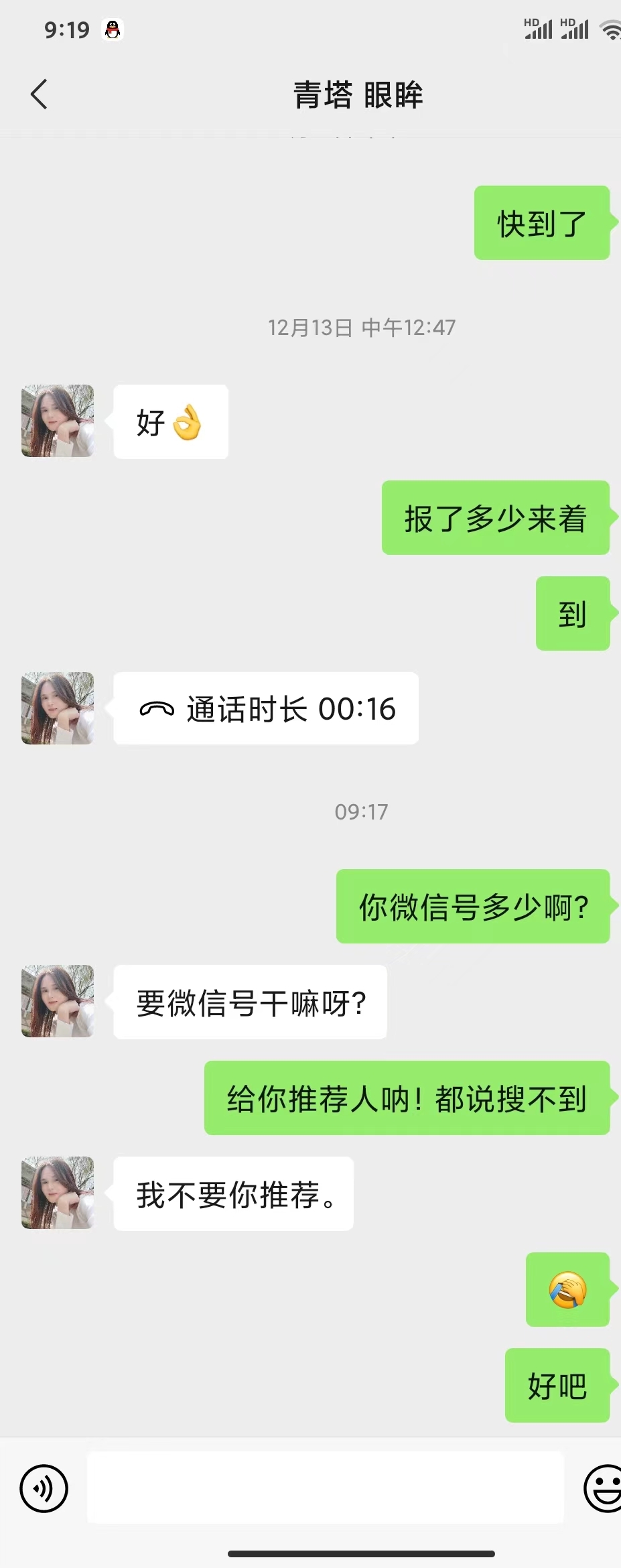Switch to voice message input

(x=44, y=1489)
